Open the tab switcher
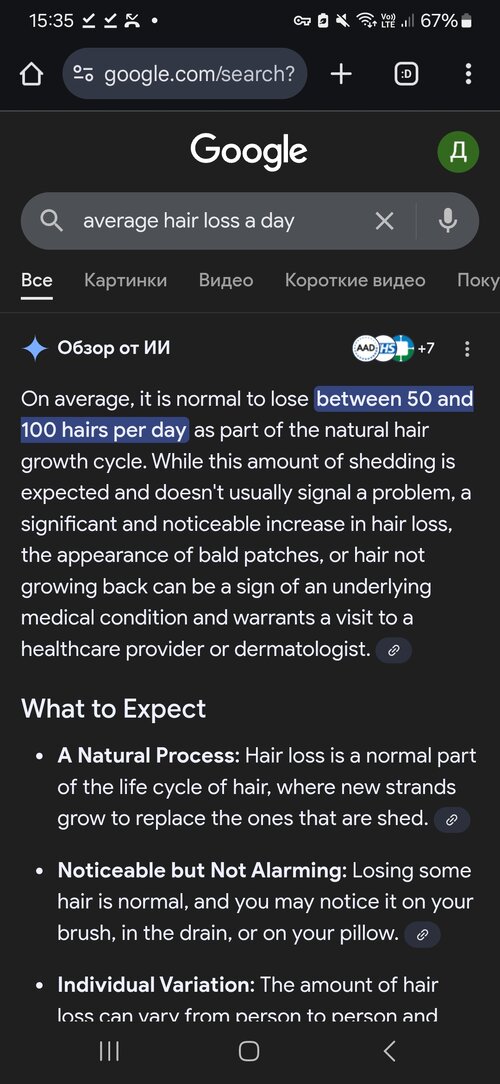This screenshot has width=500, height=1084. 407,74
